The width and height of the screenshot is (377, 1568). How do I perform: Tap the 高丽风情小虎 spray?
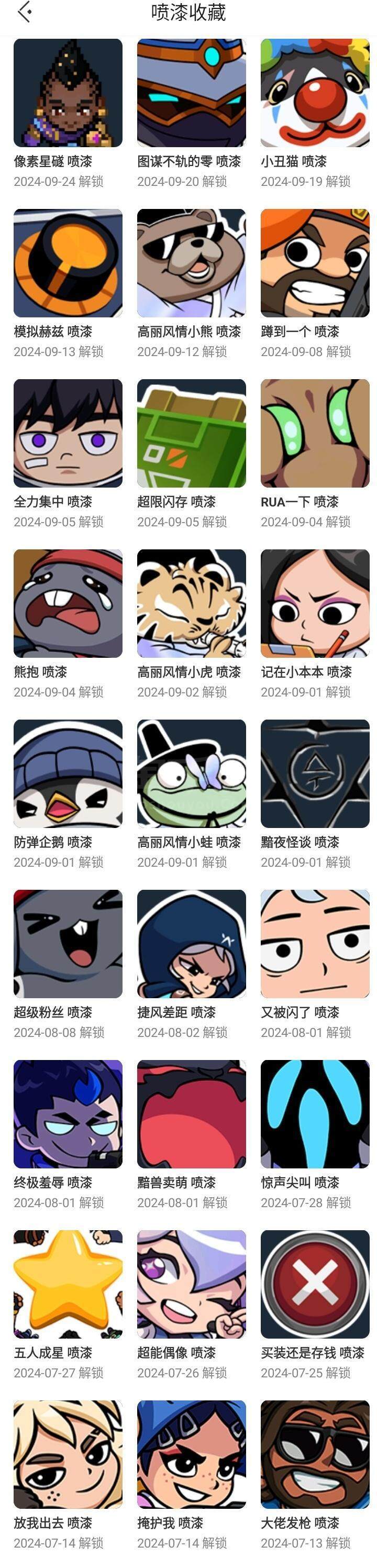click(x=191, y=603)
